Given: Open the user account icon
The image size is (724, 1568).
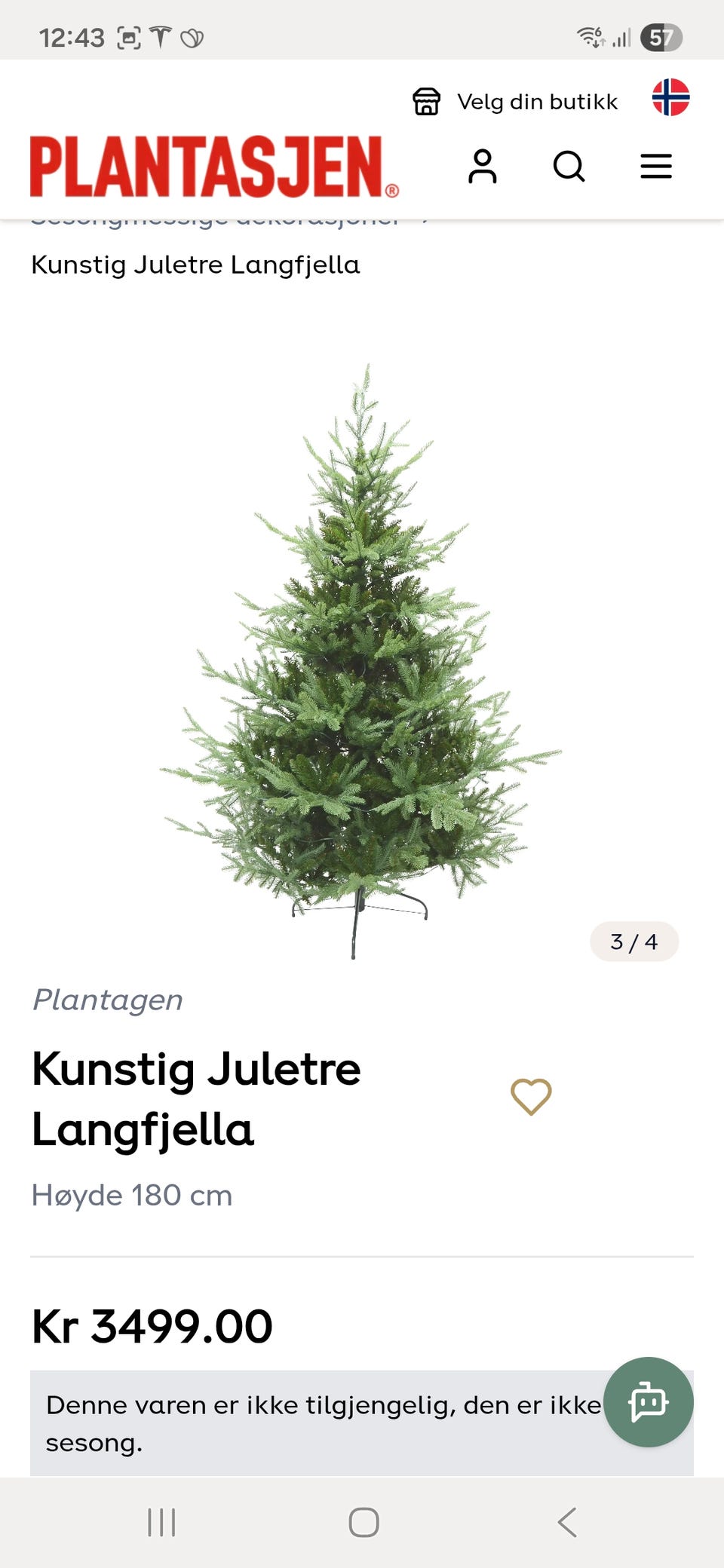Looking at the screenshot, I should click(483, 167).
